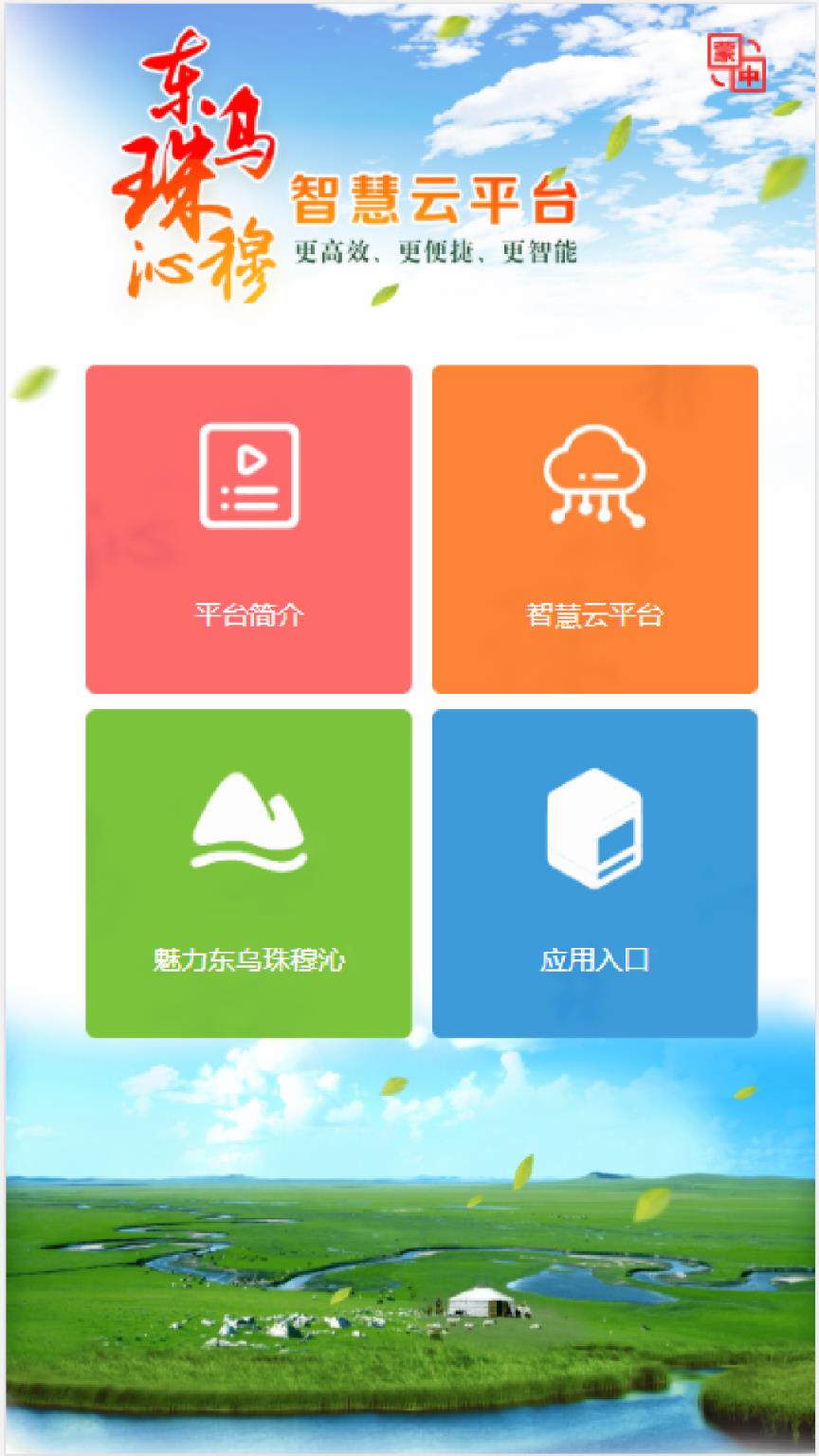Click the mountain-and-river icon on 魅力东乌珠穆沁 tile
The width and height of the screenshot is (819, 1456).
[x=248, y=823]
